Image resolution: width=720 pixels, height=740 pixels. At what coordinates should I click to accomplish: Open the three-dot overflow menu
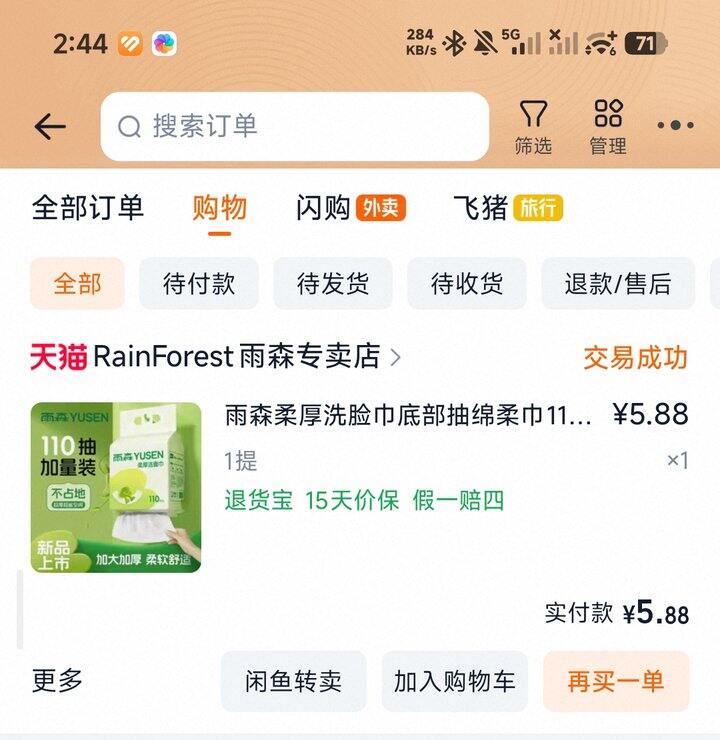(x=675, y=126)
